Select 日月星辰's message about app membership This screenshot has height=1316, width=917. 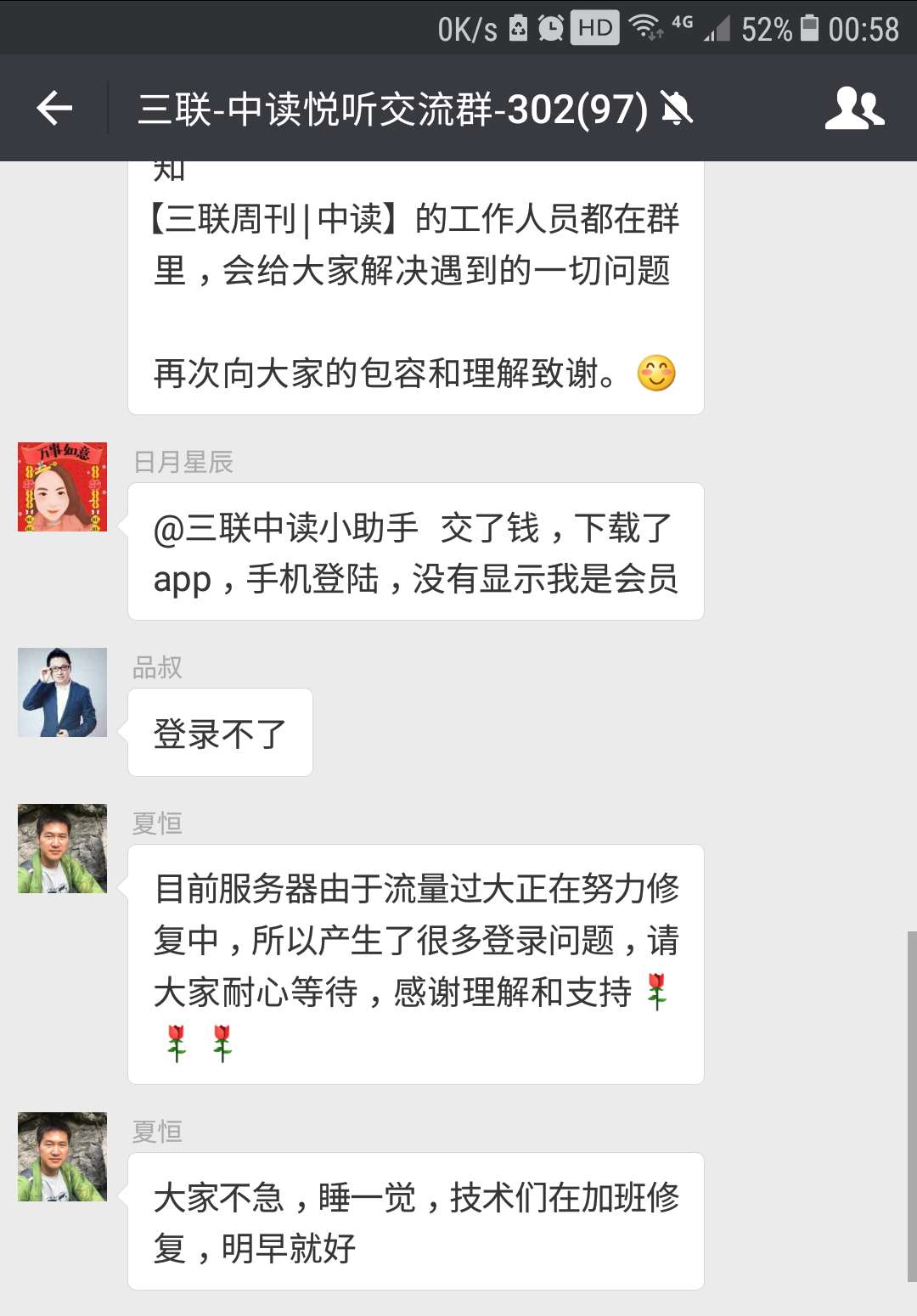click(416, 552)
